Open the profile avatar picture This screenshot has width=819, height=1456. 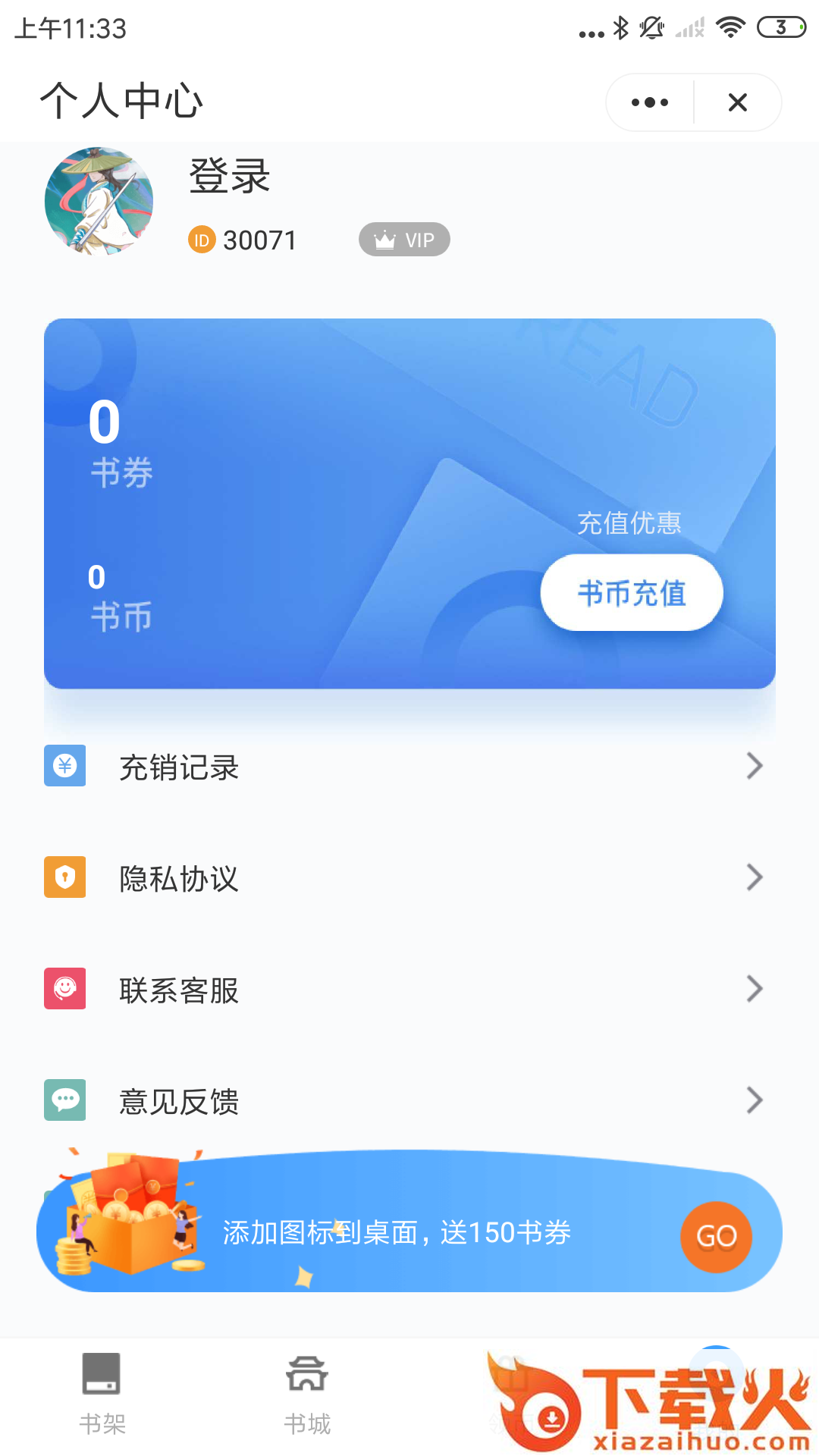pos(99,201)
